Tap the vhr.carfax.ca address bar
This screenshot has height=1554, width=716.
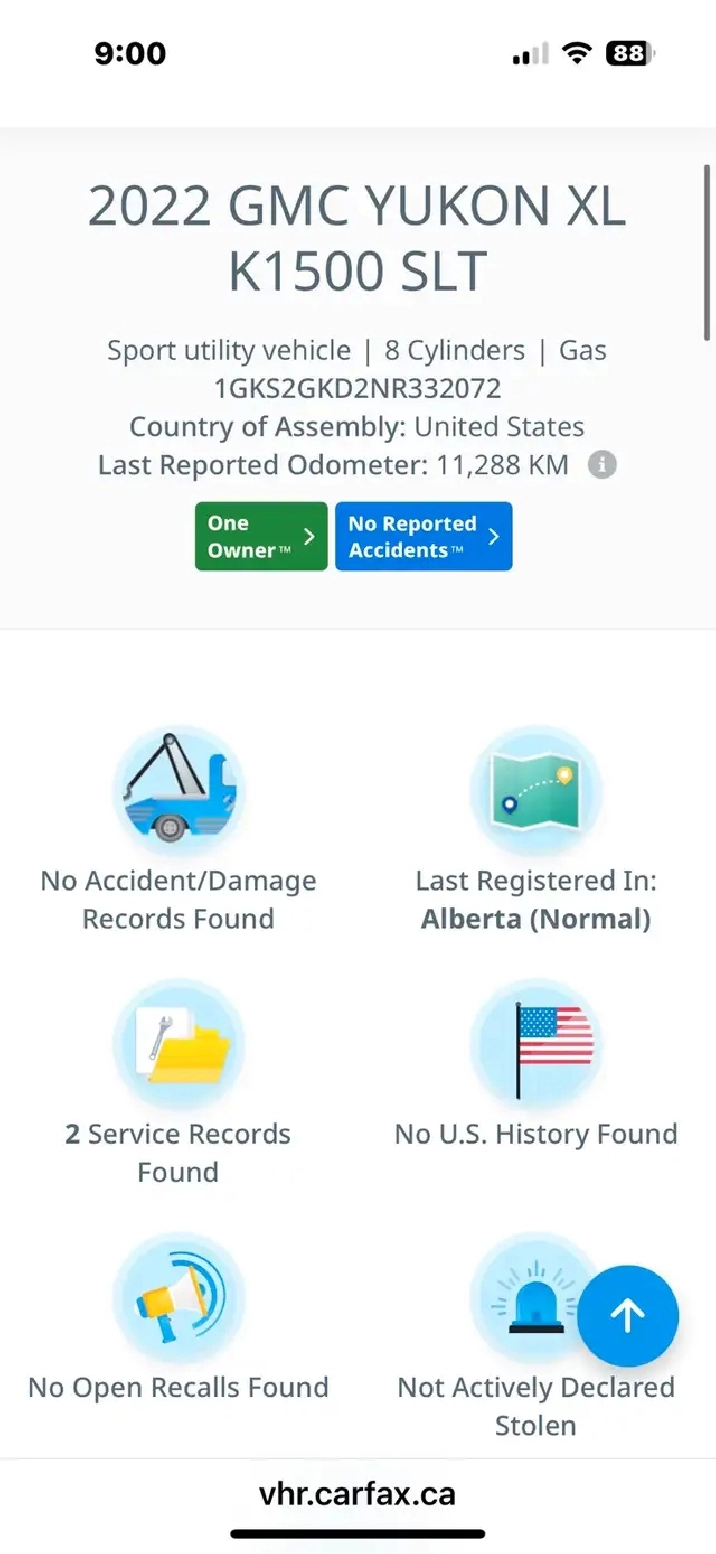(357, 1494)
